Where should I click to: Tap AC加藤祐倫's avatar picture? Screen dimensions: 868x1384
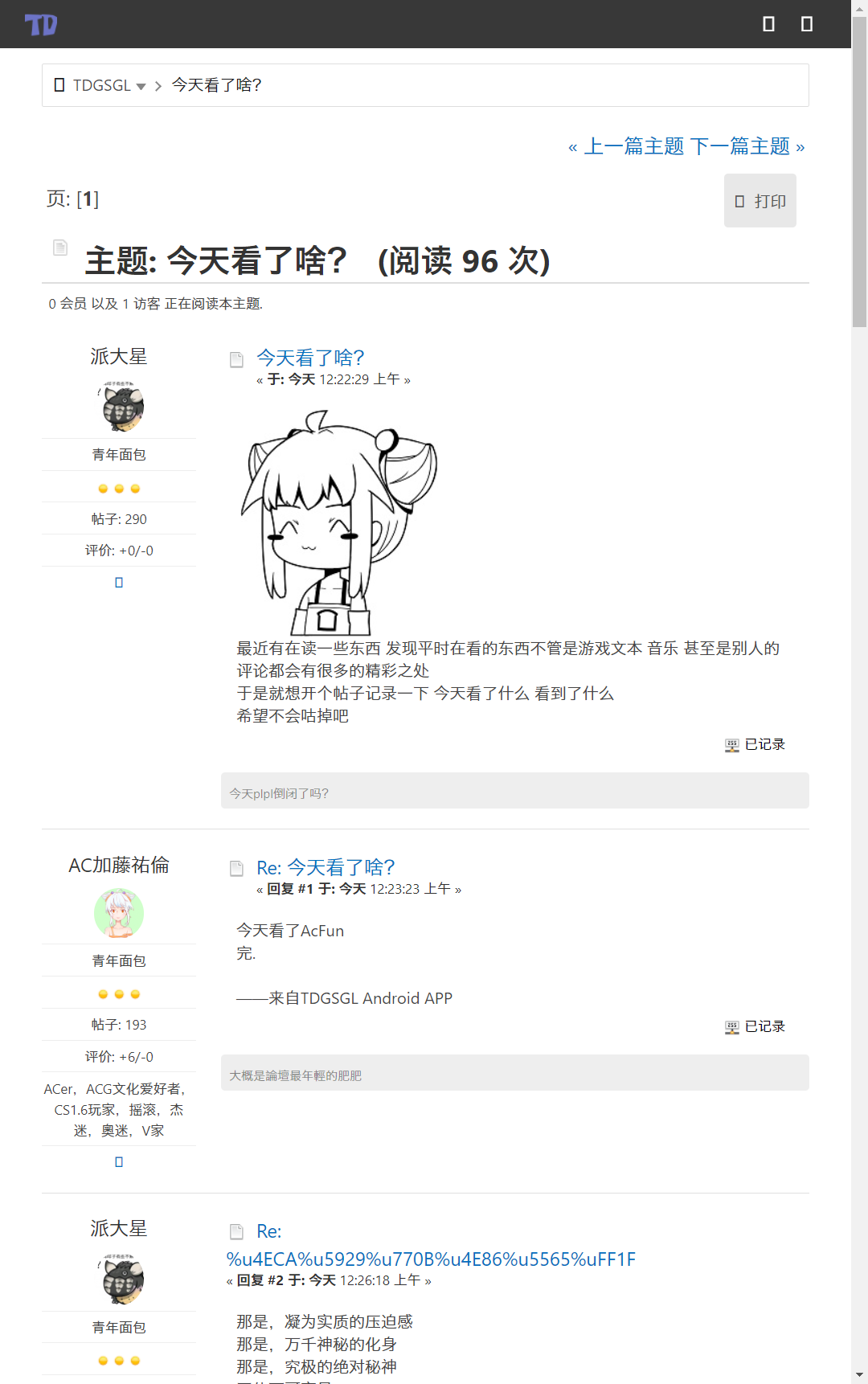(x=119, y=913)
